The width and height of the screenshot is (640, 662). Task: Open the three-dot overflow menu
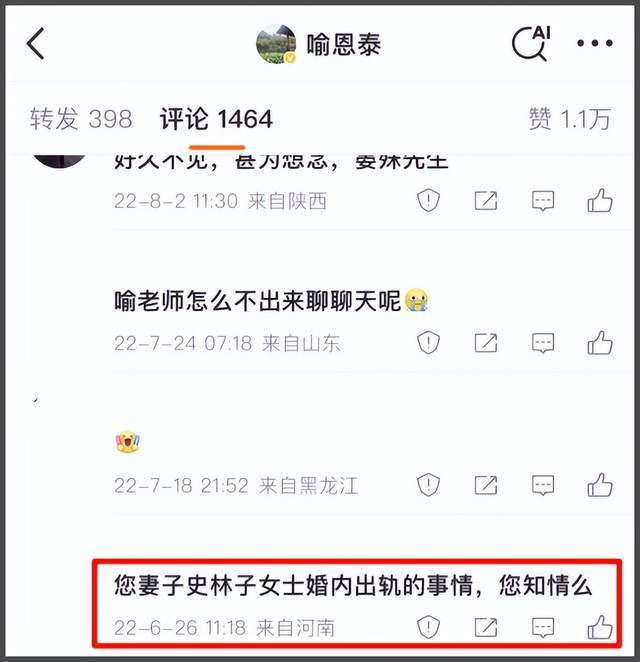click(x=595, y=44)
